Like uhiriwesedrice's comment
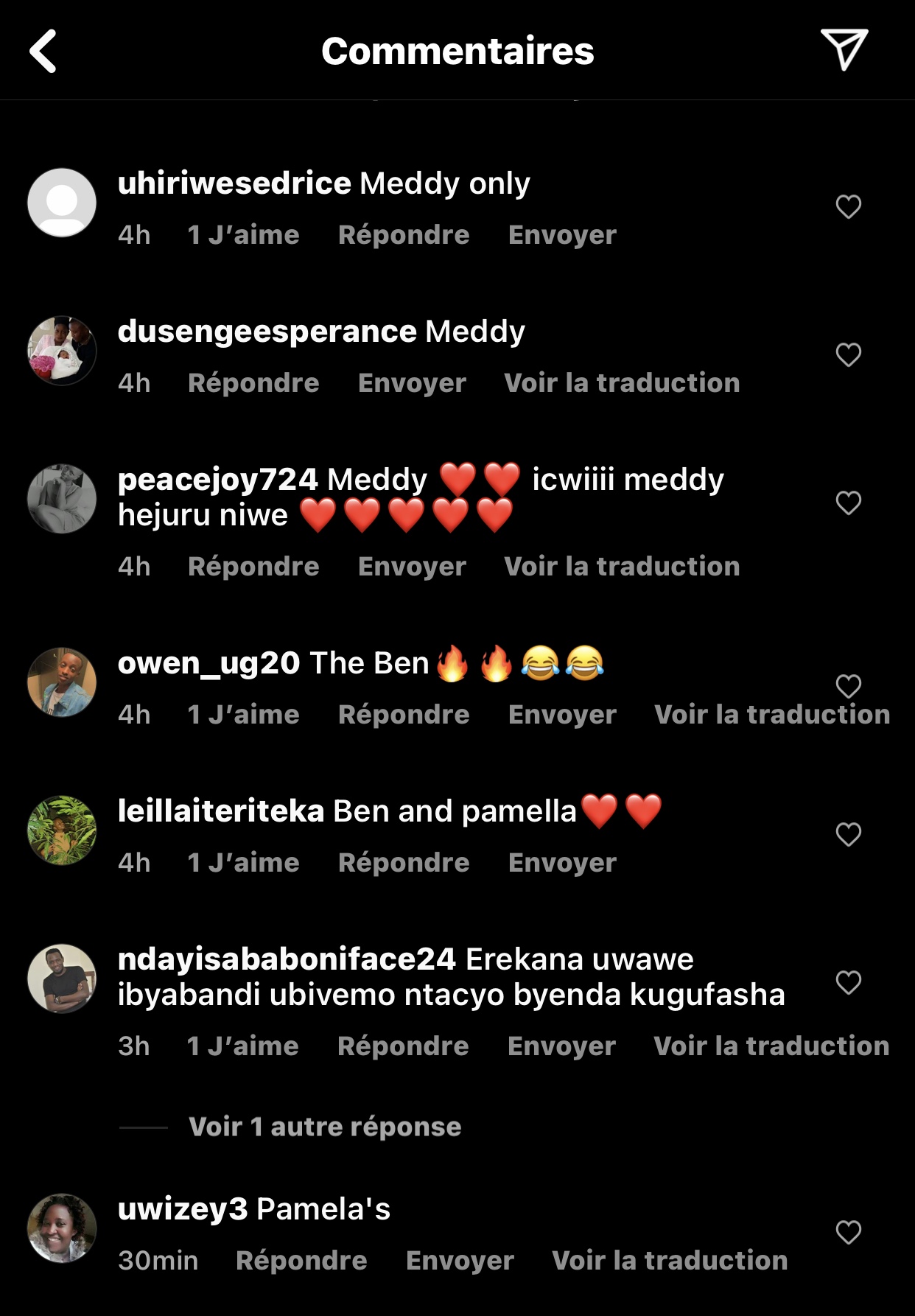 pyautogui.click(x=848, y=207)
